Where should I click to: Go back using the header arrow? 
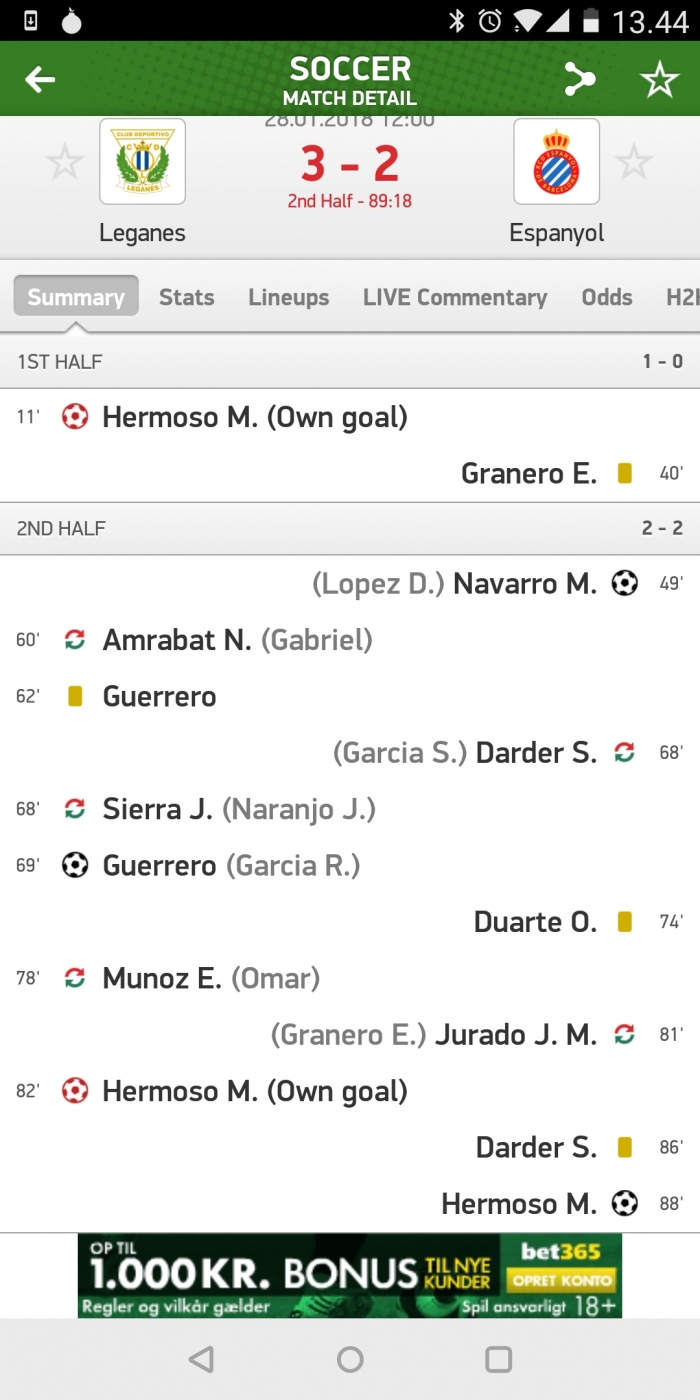pyautogui.click(x=40, y=80)
